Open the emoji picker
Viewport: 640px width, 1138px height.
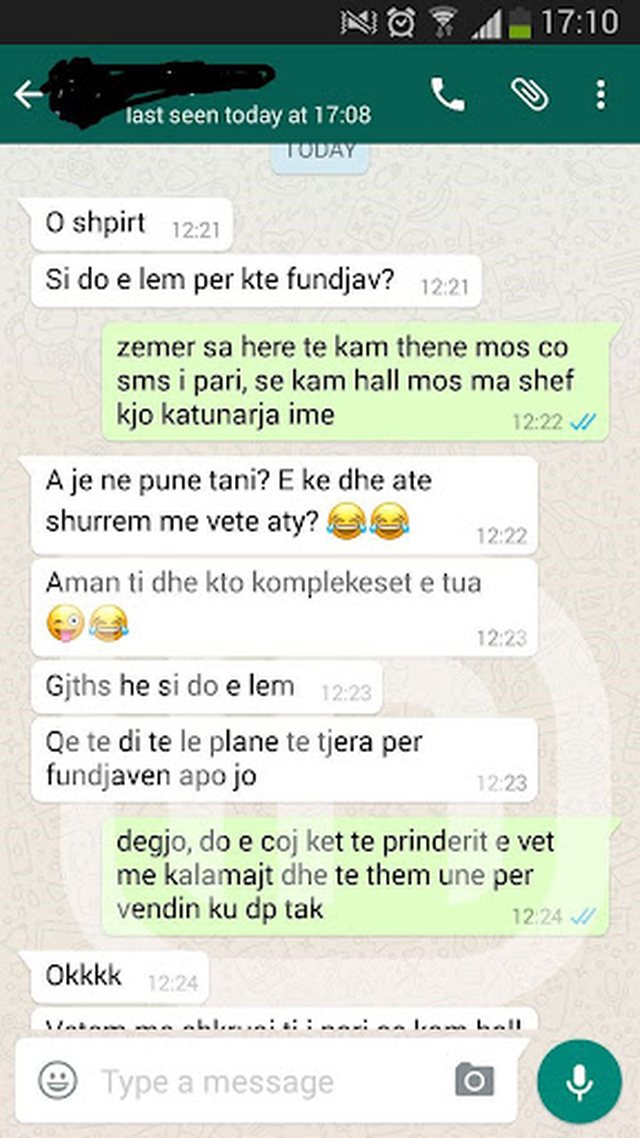coord(58,1080)
